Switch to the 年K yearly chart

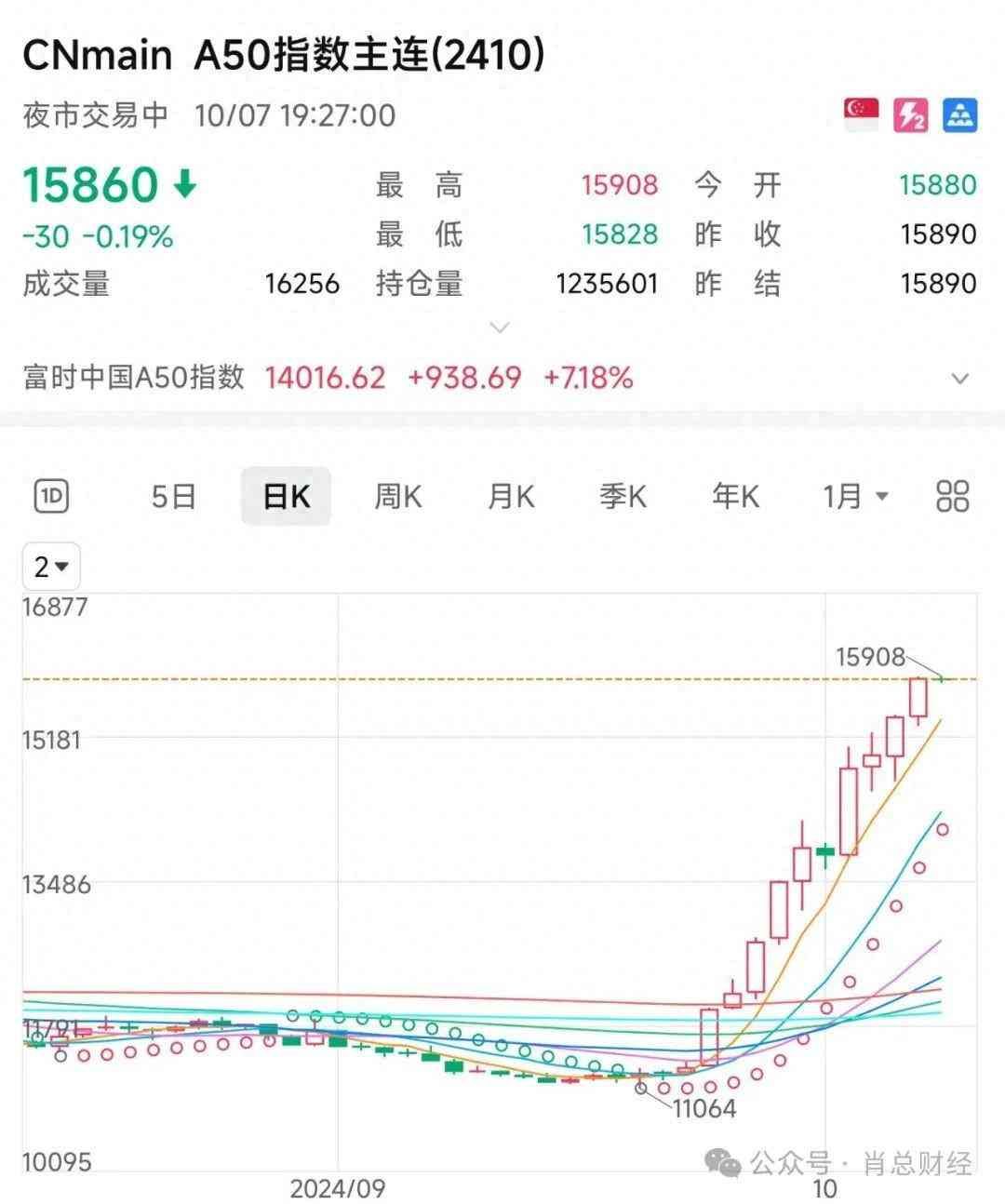[x=735, y=496]
